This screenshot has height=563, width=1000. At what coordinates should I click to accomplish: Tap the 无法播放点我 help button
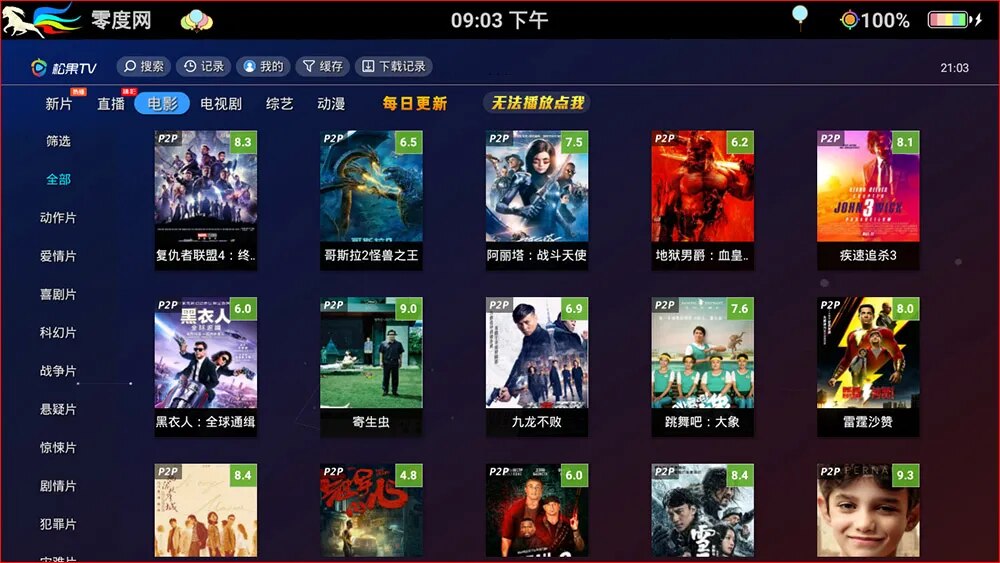click(x=536, y=103)
